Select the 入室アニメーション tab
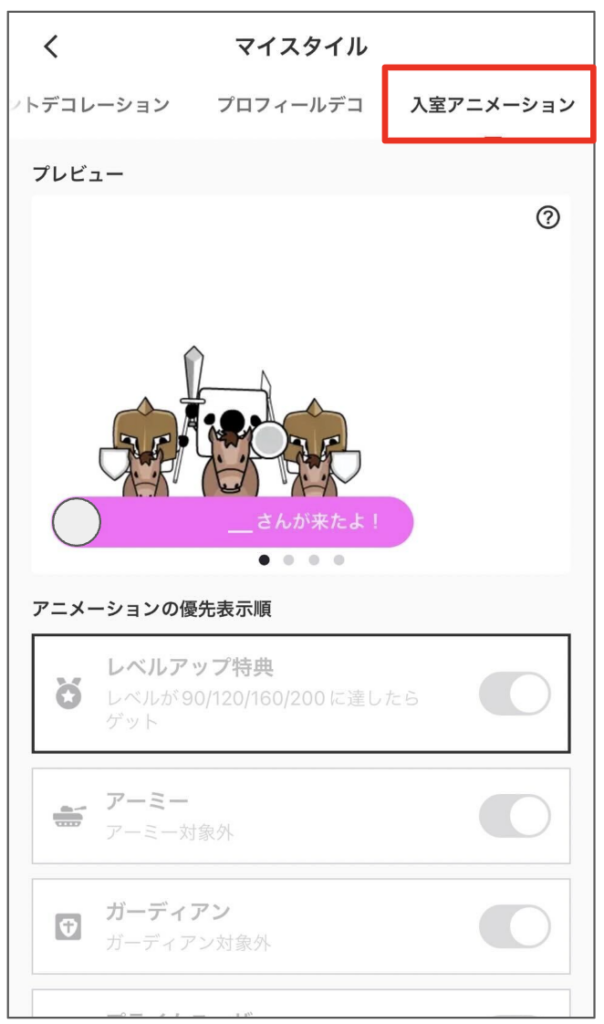 tap(492, 106)
